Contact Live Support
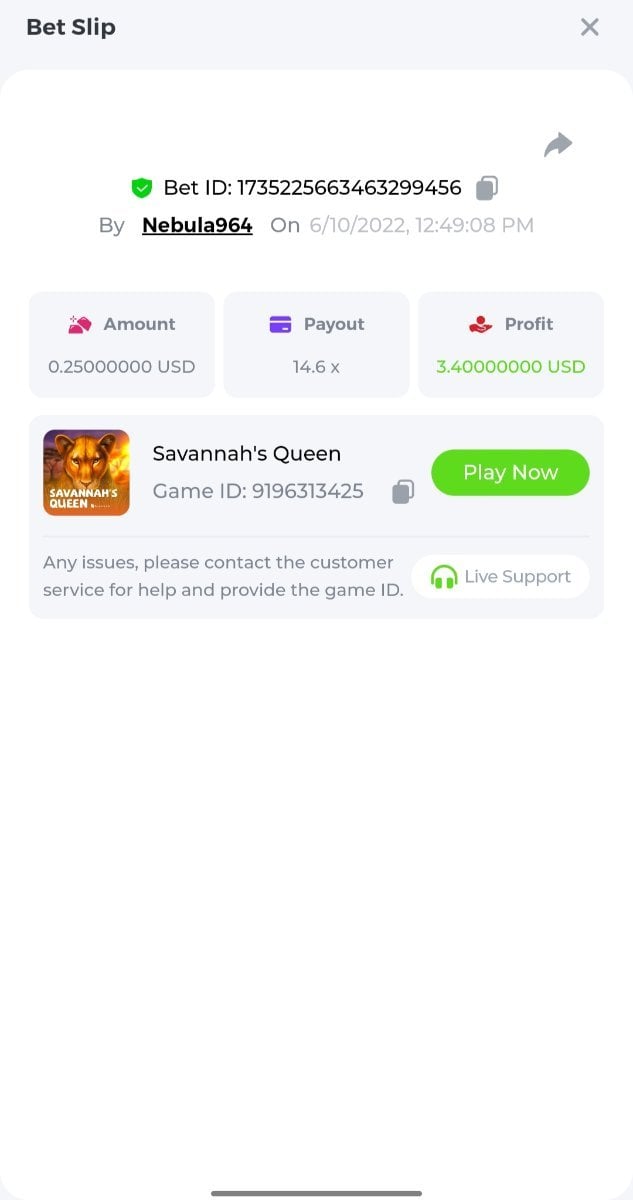Image resolution: width=633 pixels, height=1200 pixels. [501, 577]
